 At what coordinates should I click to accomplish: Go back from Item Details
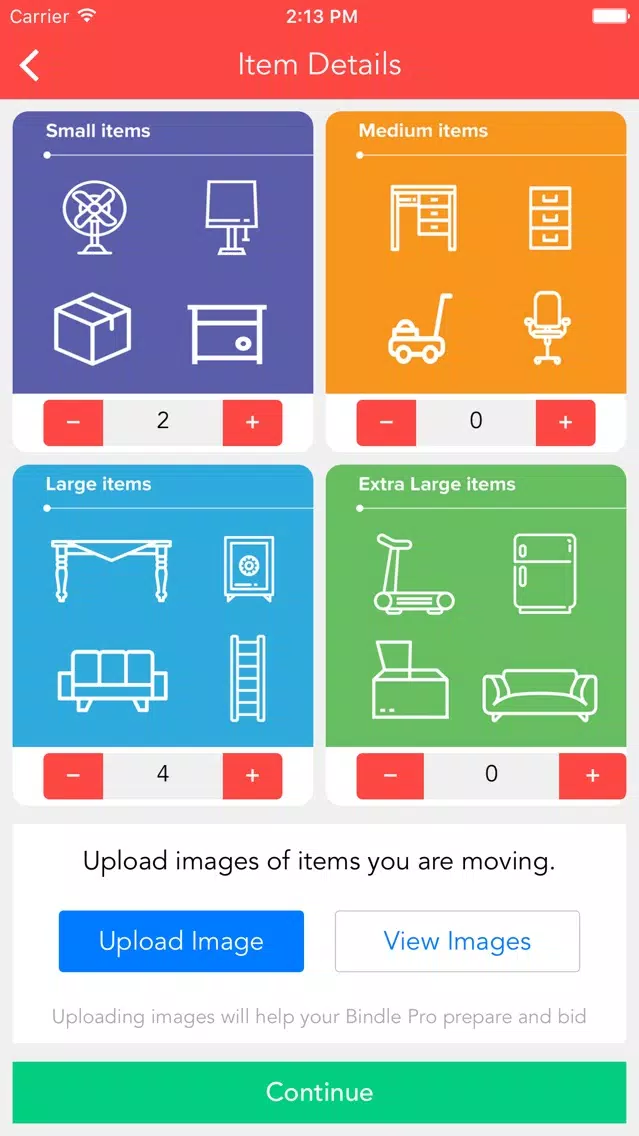tap(30, 65)
